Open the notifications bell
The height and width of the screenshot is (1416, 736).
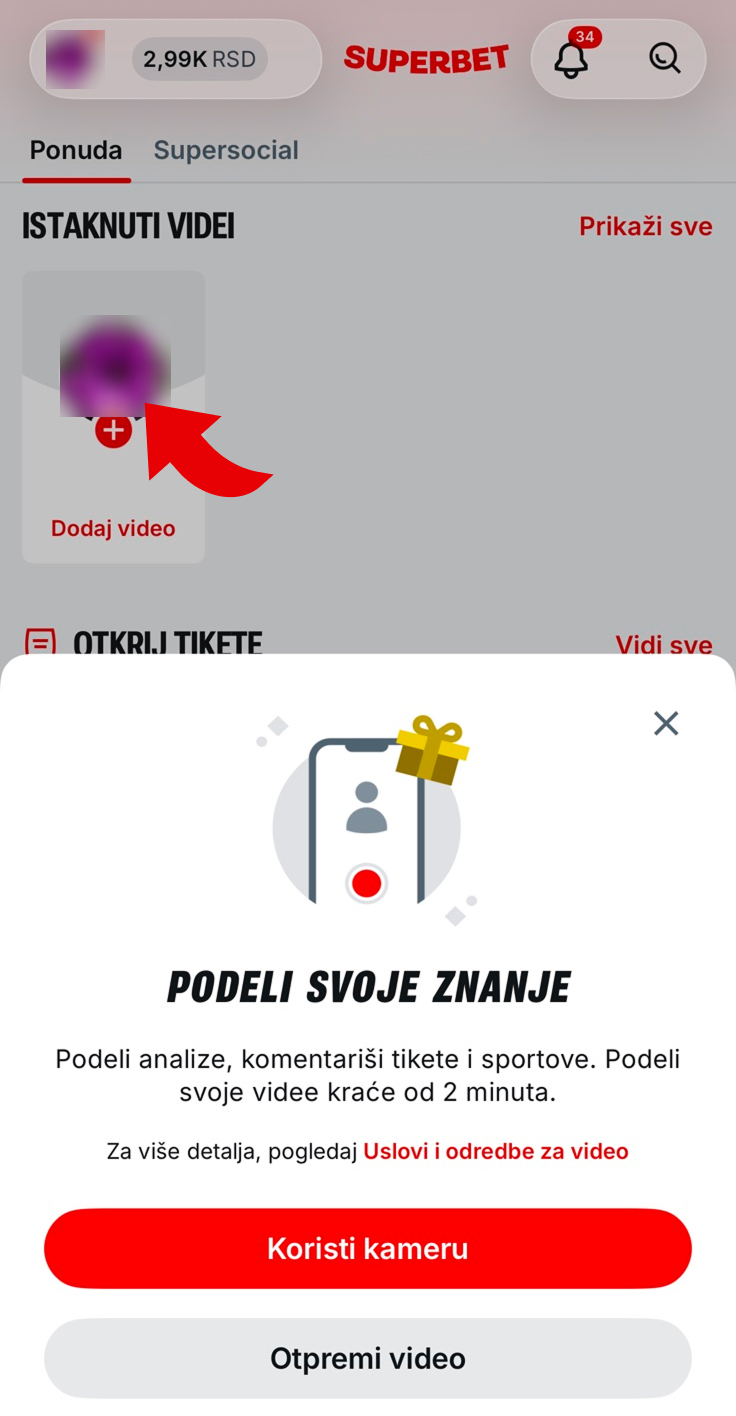tap(571, 59)
